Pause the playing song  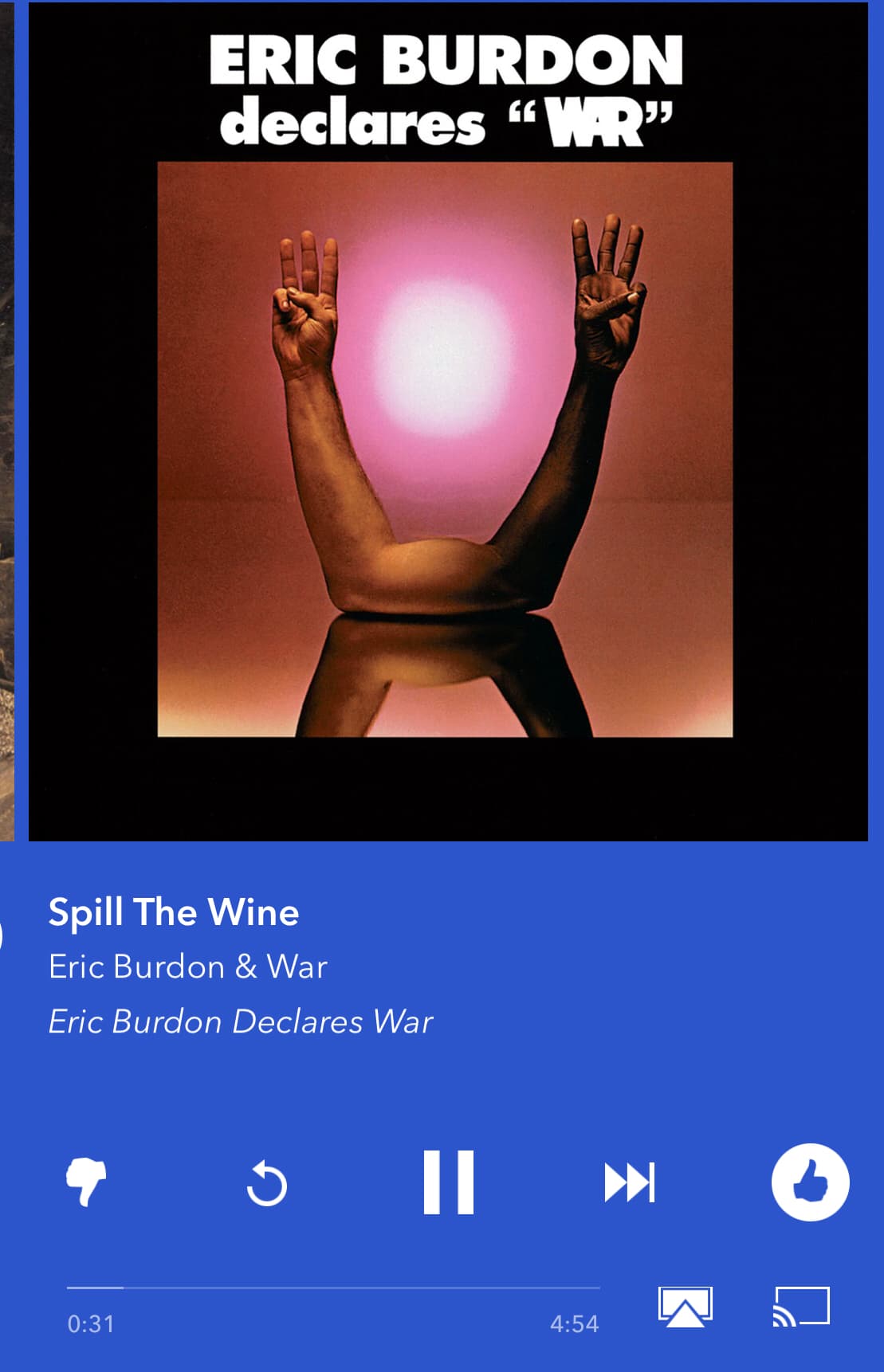click(448, 1182)
